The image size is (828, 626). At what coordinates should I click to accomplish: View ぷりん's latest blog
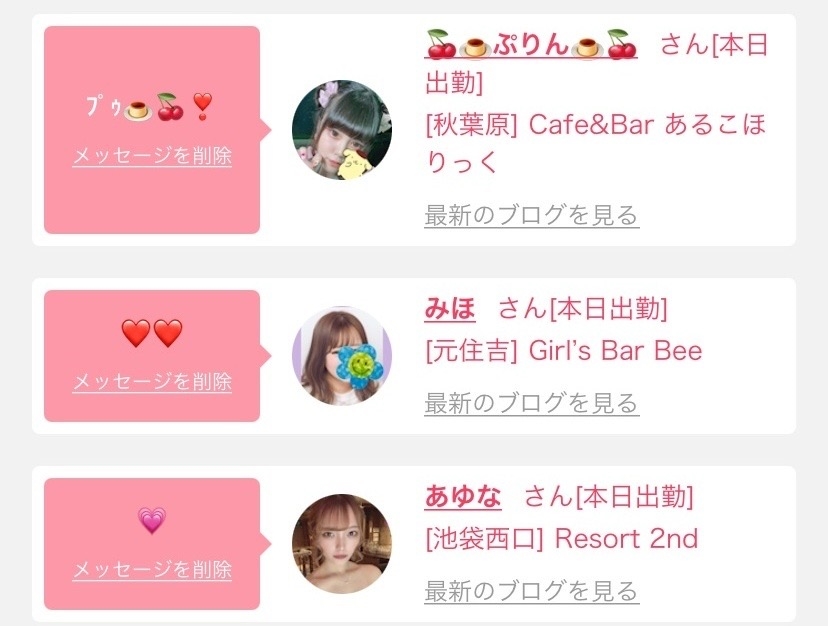tap(531, 215)
